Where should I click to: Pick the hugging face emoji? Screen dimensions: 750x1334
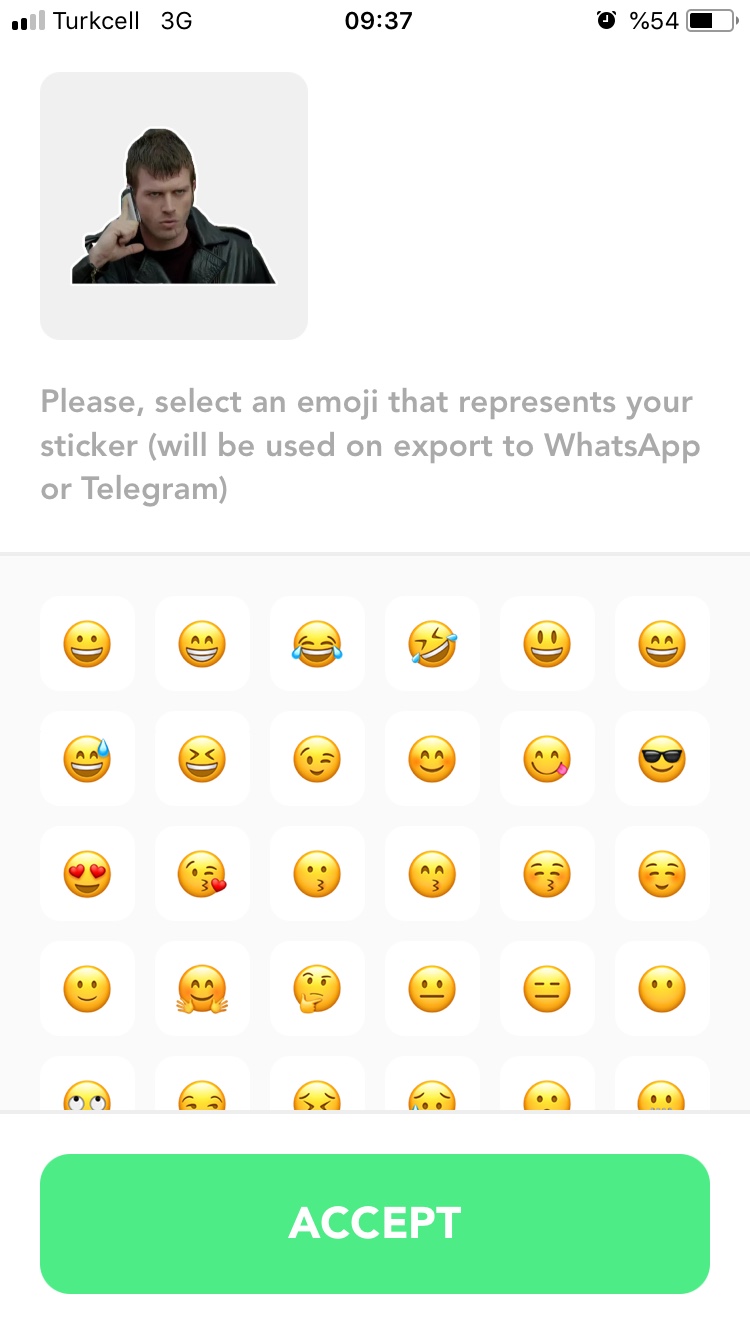pos(202,988)
